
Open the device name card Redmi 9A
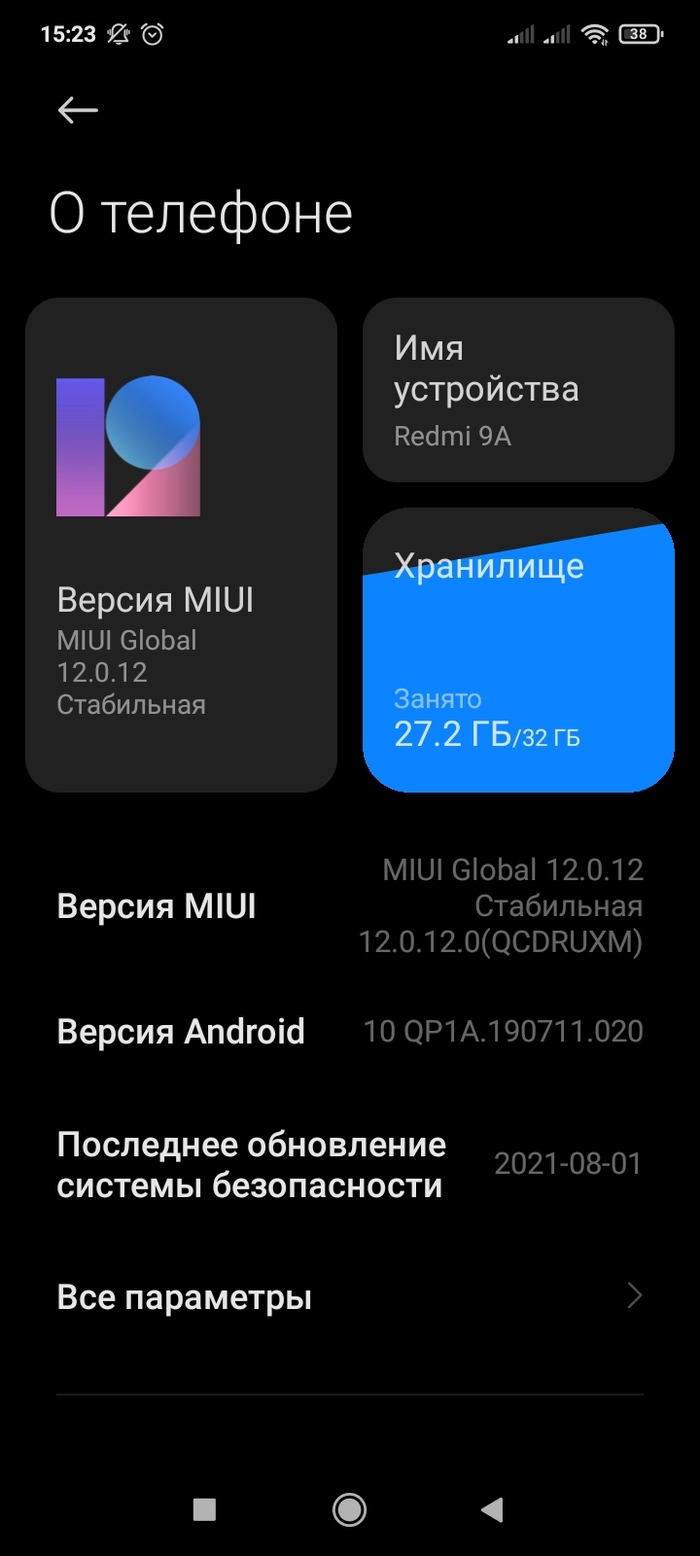518,390
